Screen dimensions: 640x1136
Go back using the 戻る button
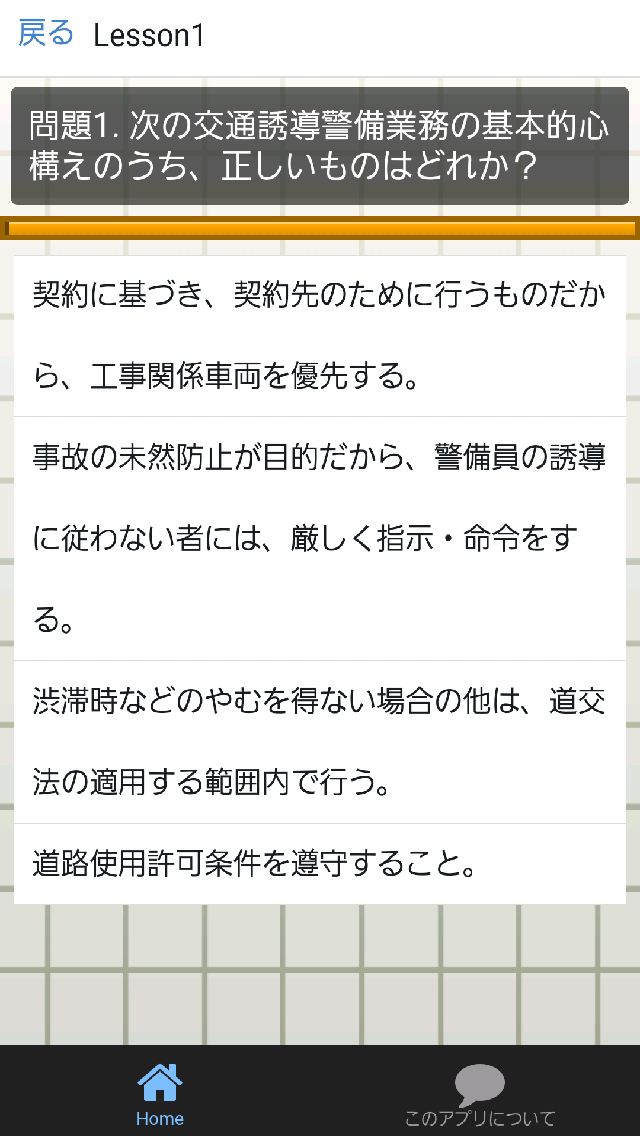point(46,34)
